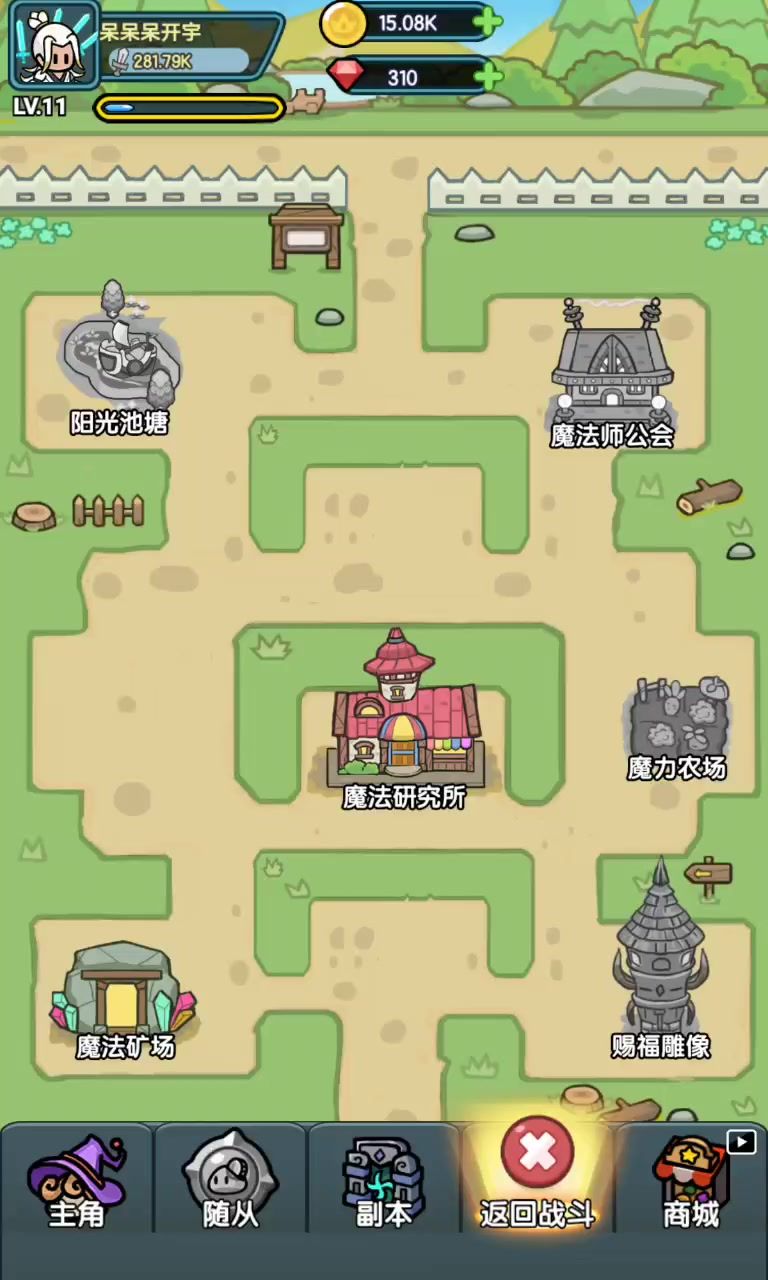Open the 商城 shop tab

692,1182
